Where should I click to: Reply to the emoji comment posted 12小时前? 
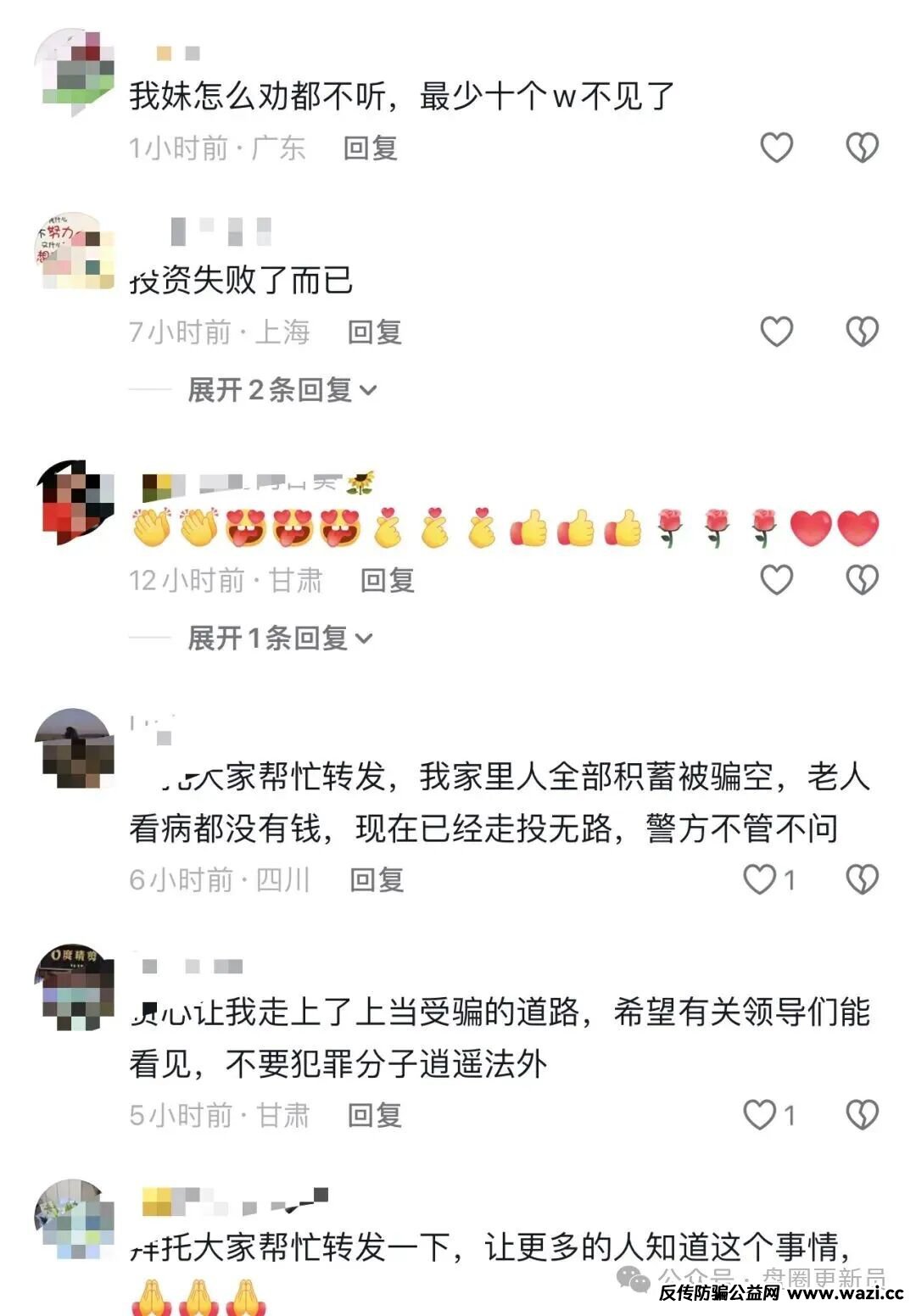[x=388, y=580]
